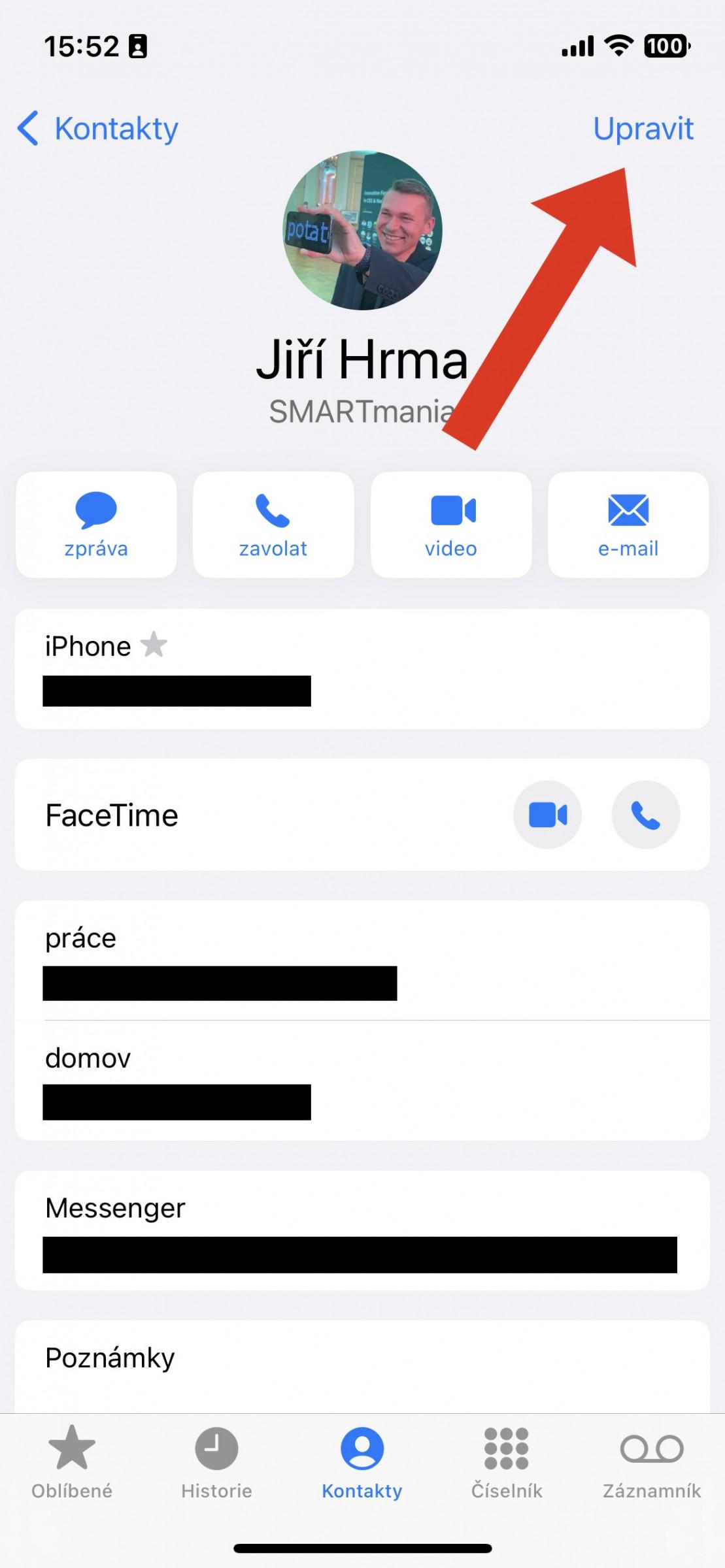Open the domov e-mail address
Screen dimensions: 725x1568
[x=362, y=1081]
